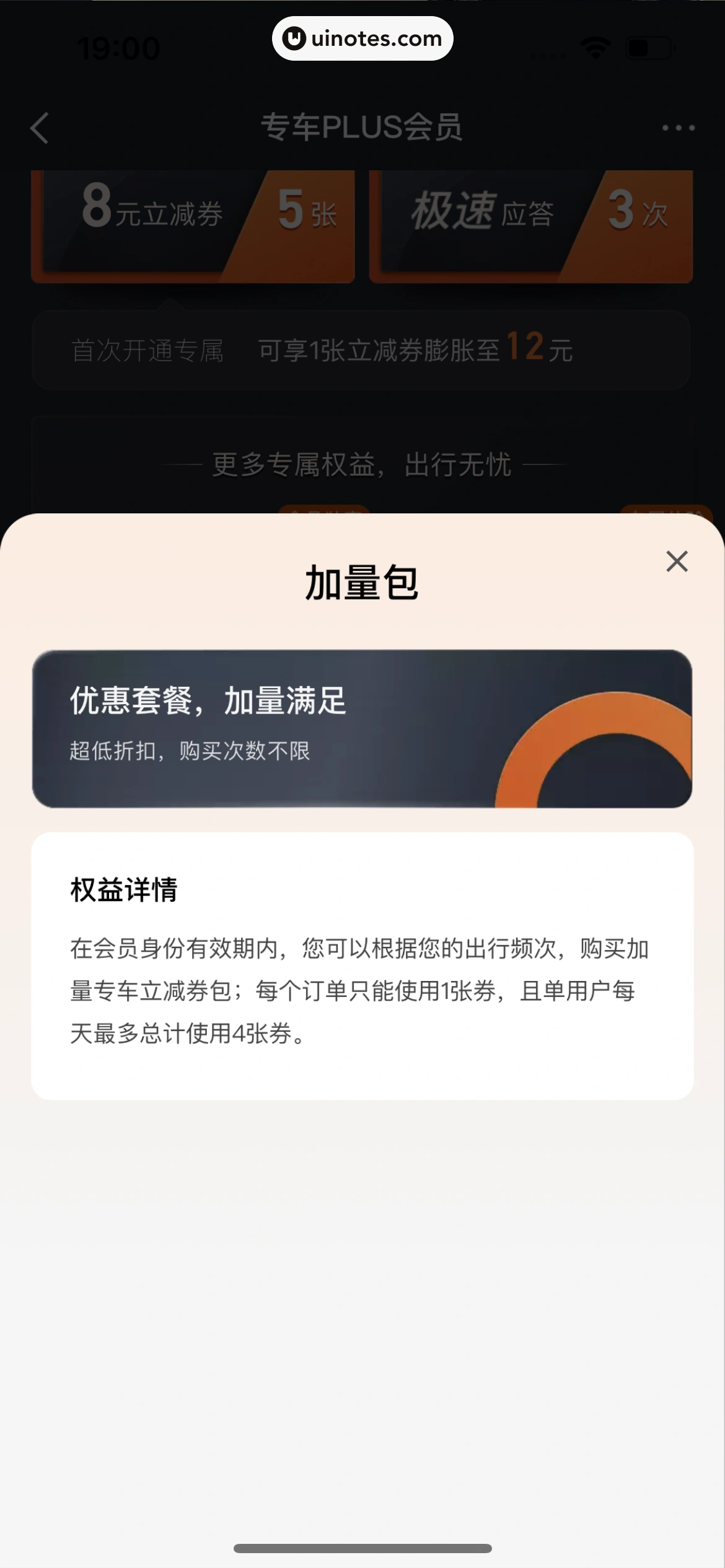Tap the 12元 highlighted amount text
Viewport: 725px width, 1568px height.
click(x=540, y=347)
